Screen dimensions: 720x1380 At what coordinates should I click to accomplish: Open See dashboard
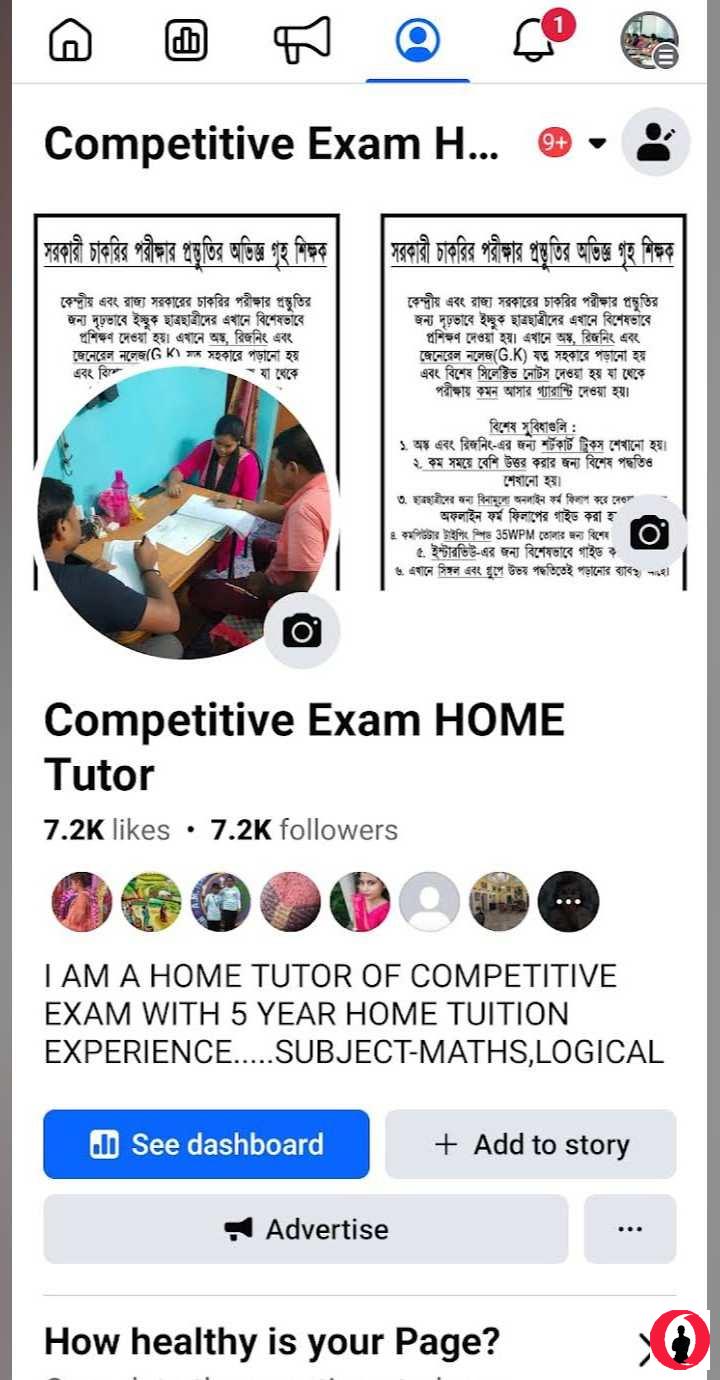pos(206,1144)
